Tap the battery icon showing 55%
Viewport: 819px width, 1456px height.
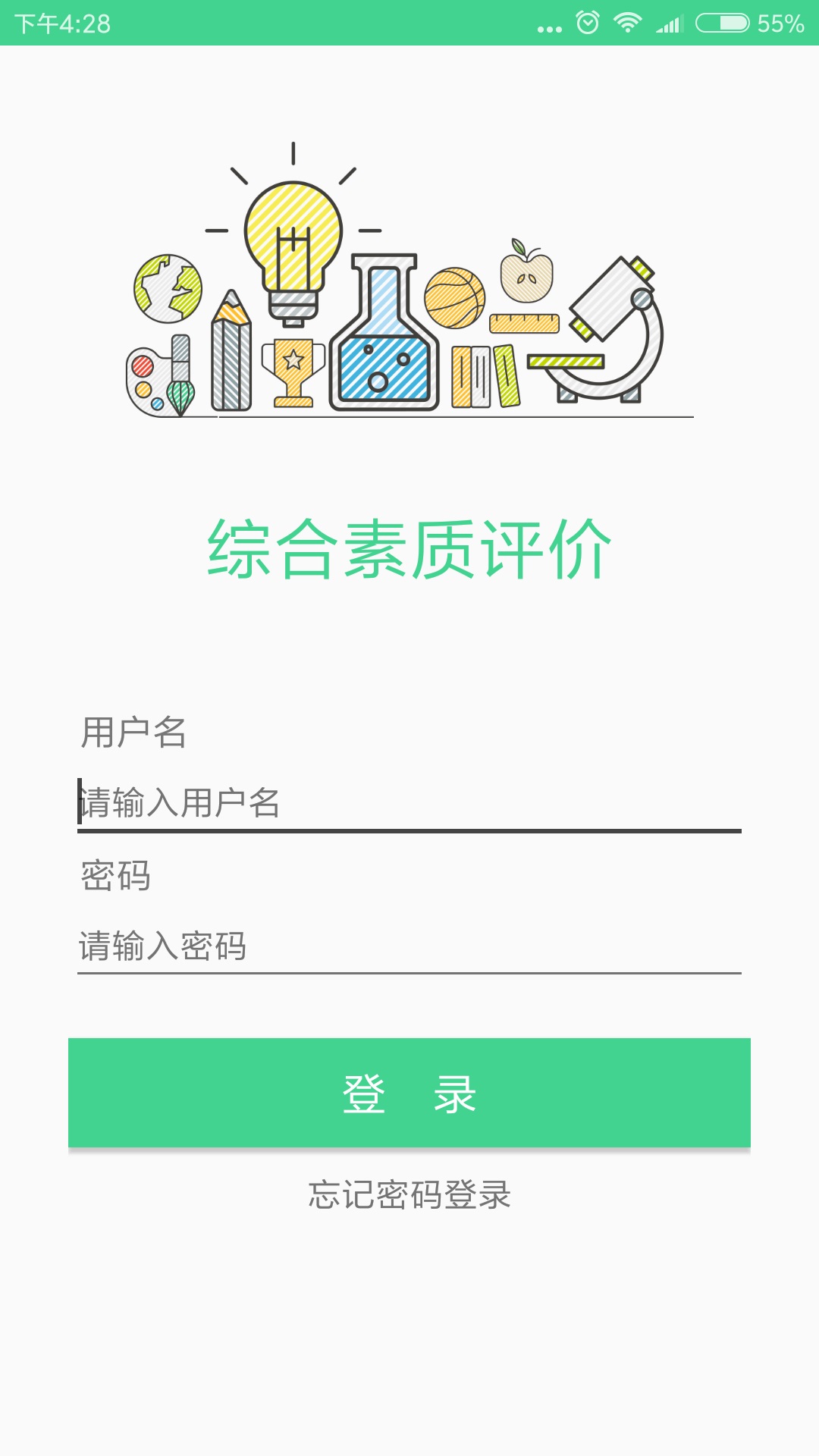pos(720,23)
